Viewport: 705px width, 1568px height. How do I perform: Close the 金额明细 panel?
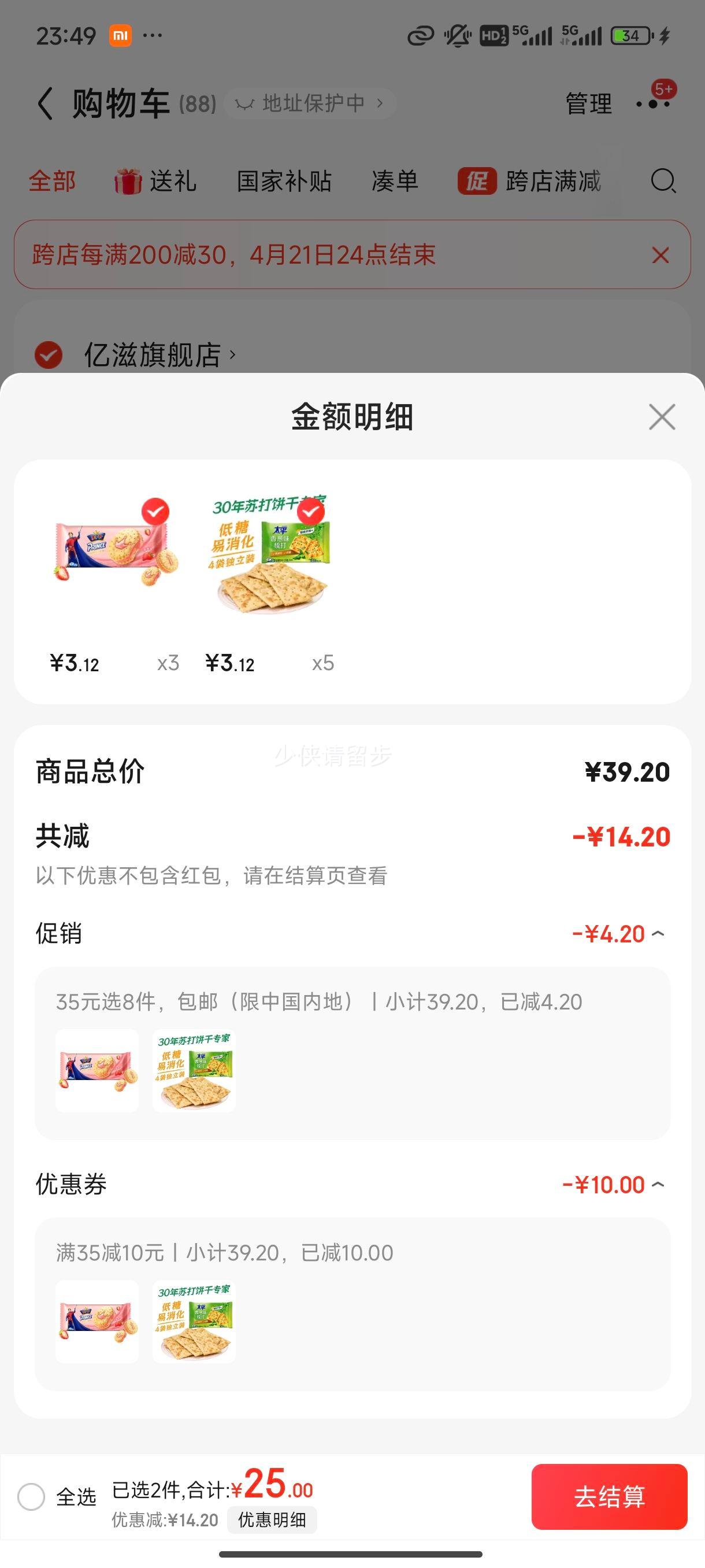tap(662, 417)
